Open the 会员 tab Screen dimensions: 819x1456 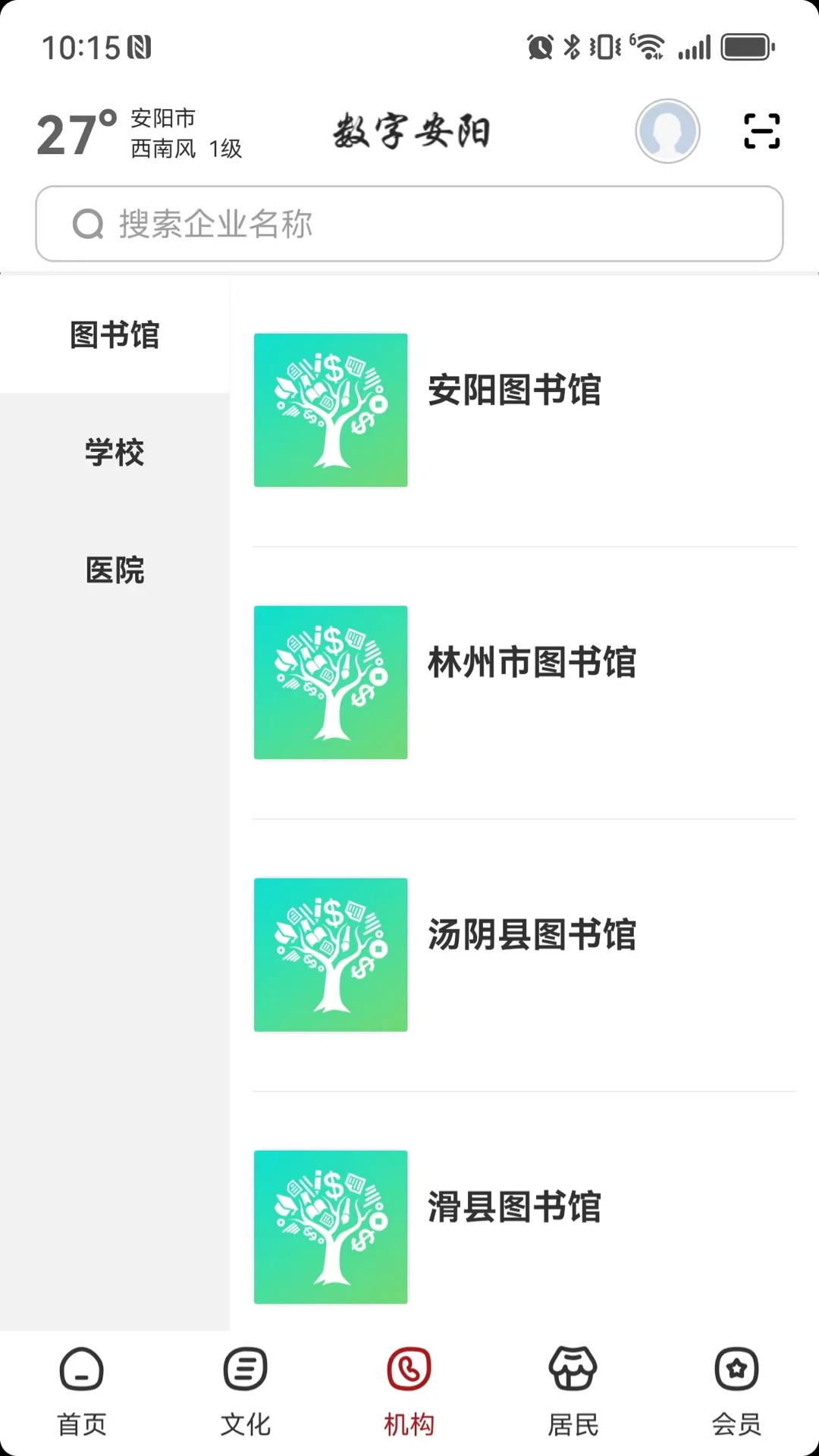(x=736, y=1392)
